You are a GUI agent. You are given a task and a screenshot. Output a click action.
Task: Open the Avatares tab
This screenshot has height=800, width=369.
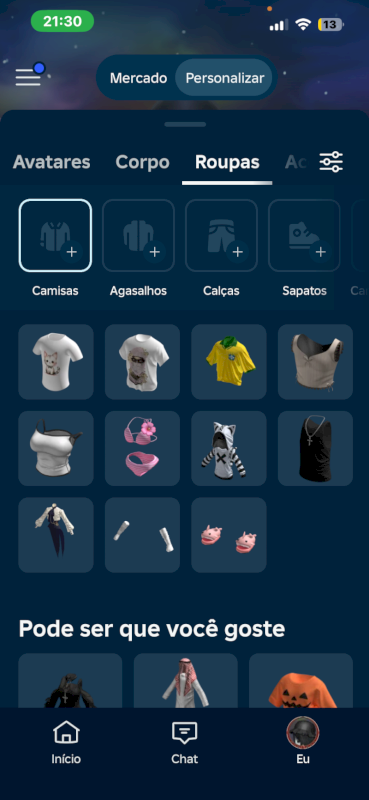52,162
